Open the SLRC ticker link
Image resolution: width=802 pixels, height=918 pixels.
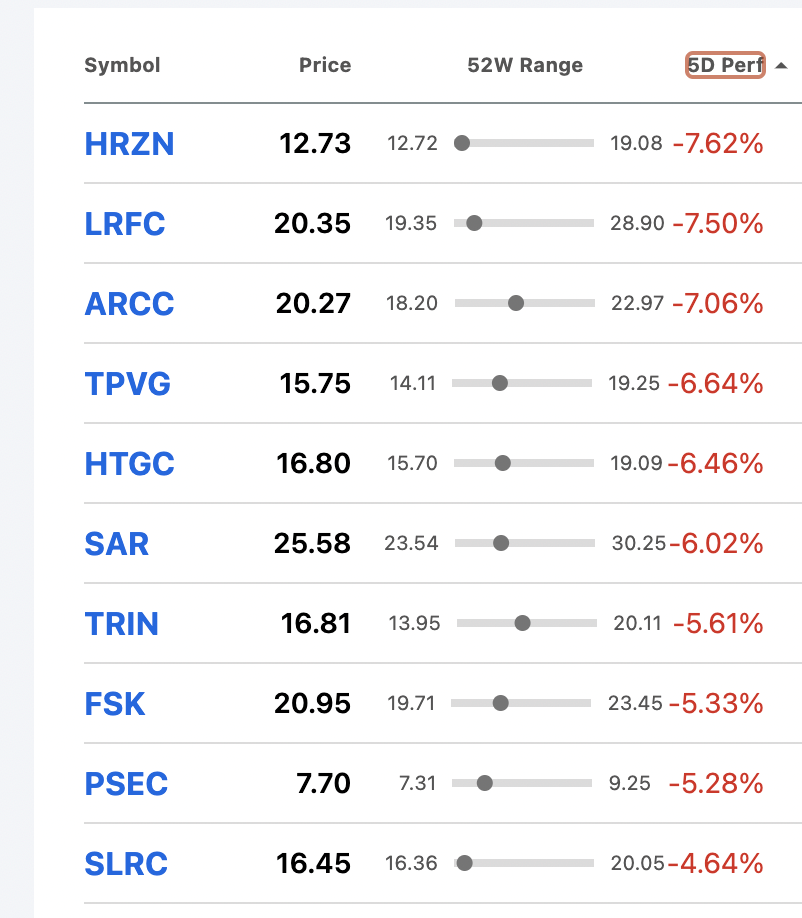pyautogui.click(x=126, y=864)
